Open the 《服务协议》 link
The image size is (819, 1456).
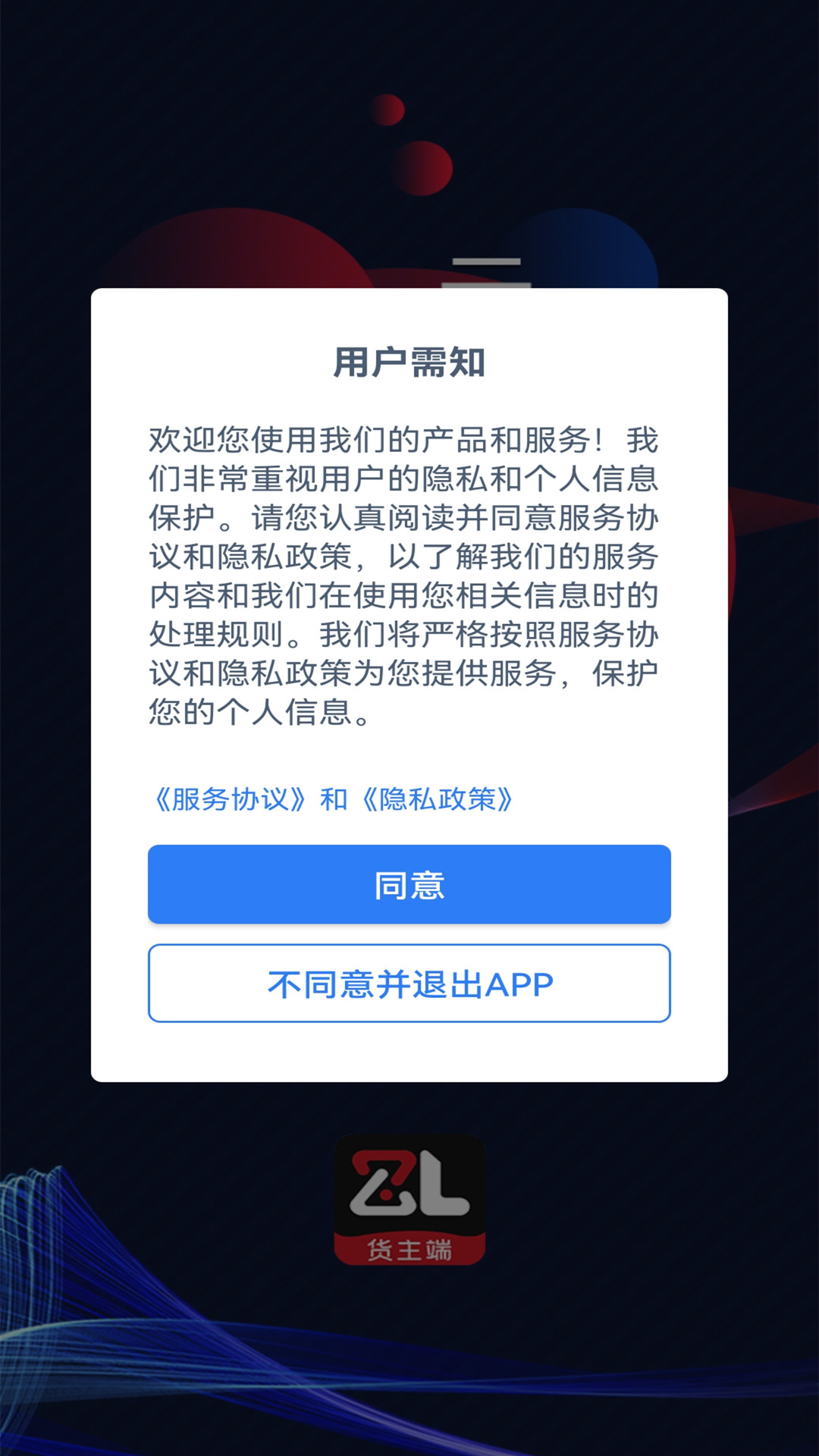click(x=230, y=799)
